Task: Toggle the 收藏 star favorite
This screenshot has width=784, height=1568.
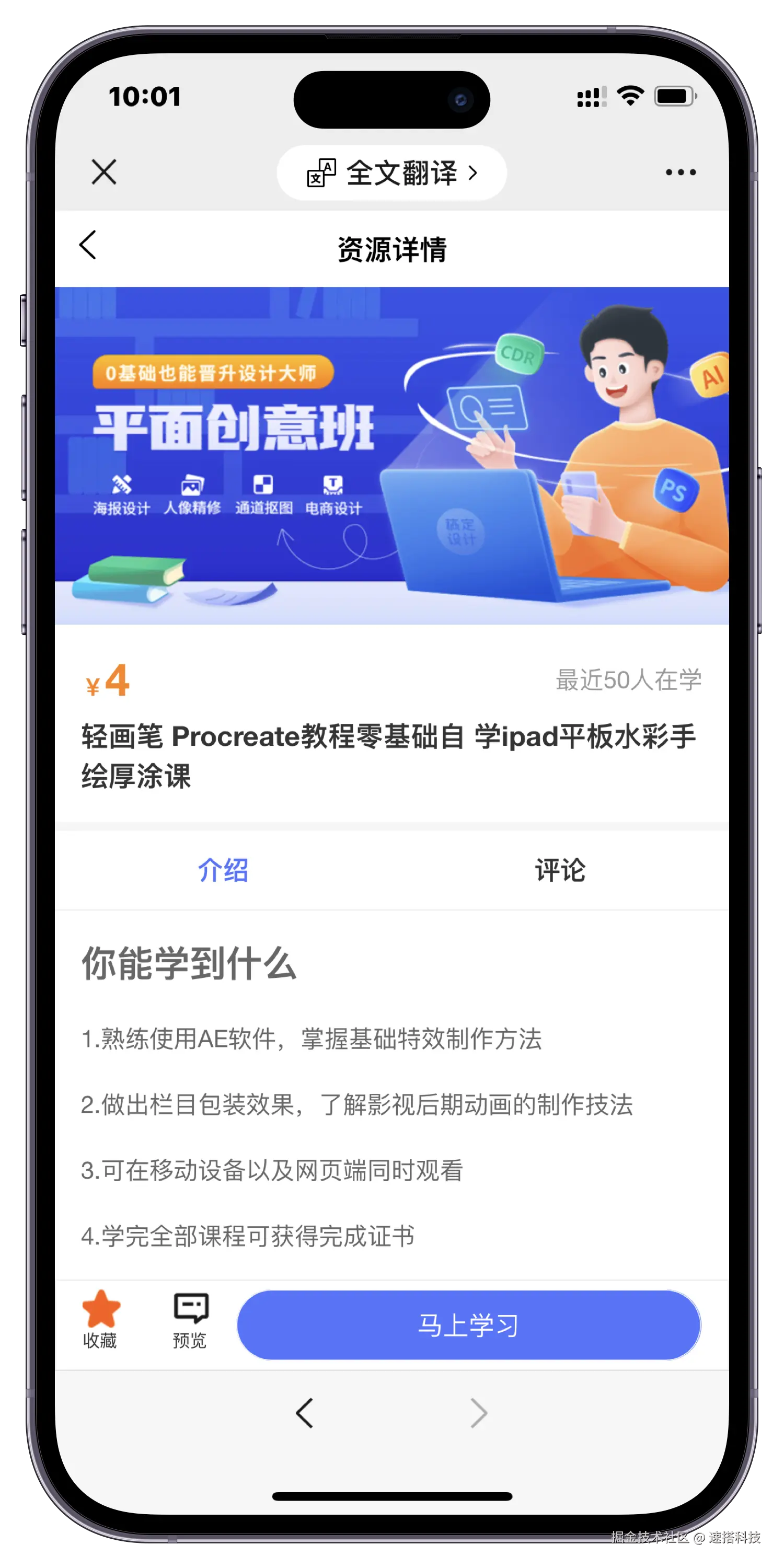Action: tap(100, 1319)
